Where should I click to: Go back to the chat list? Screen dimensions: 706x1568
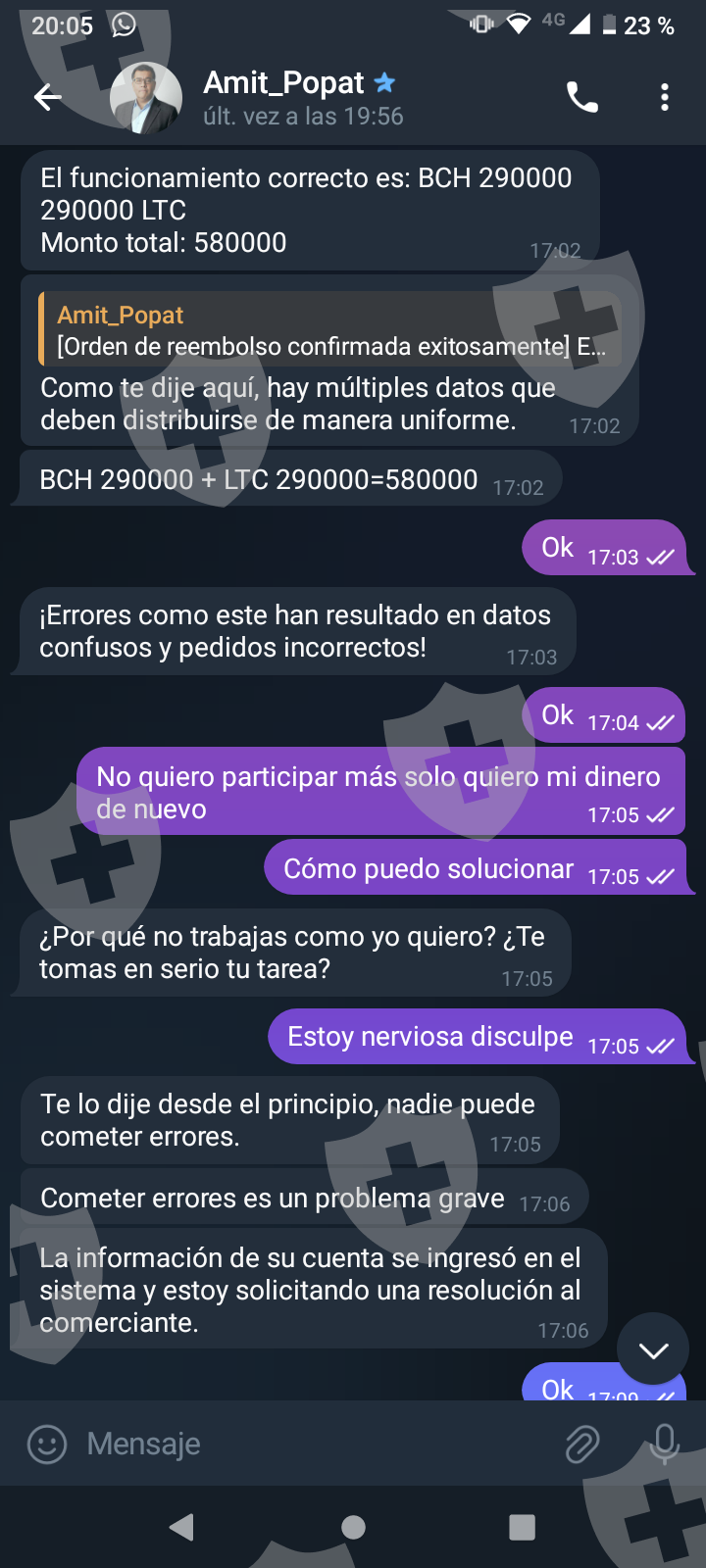(x=47, y=97)
